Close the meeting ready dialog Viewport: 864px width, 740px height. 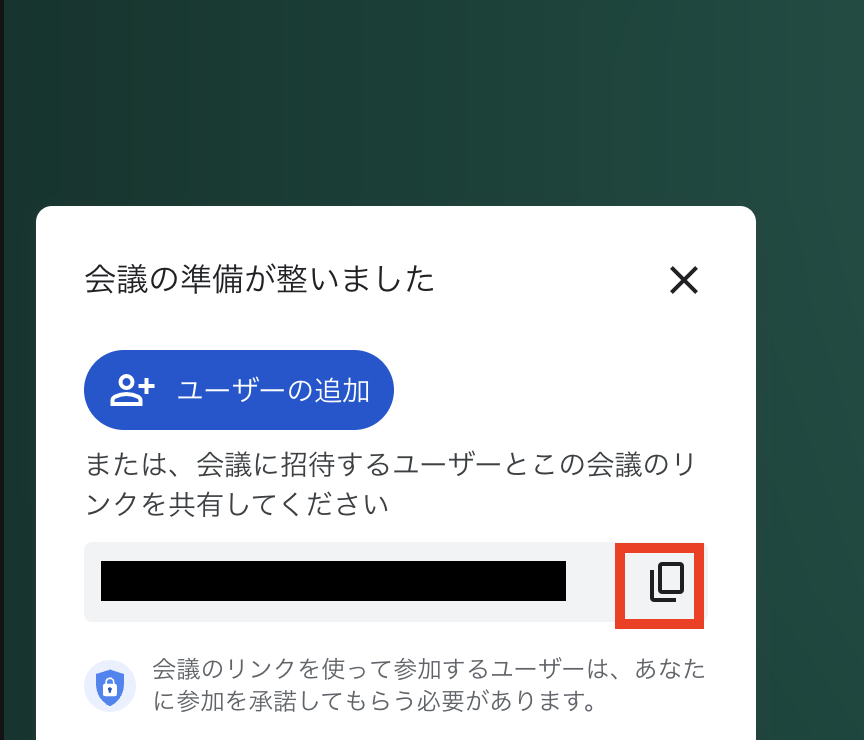click(x=684, y=280)
